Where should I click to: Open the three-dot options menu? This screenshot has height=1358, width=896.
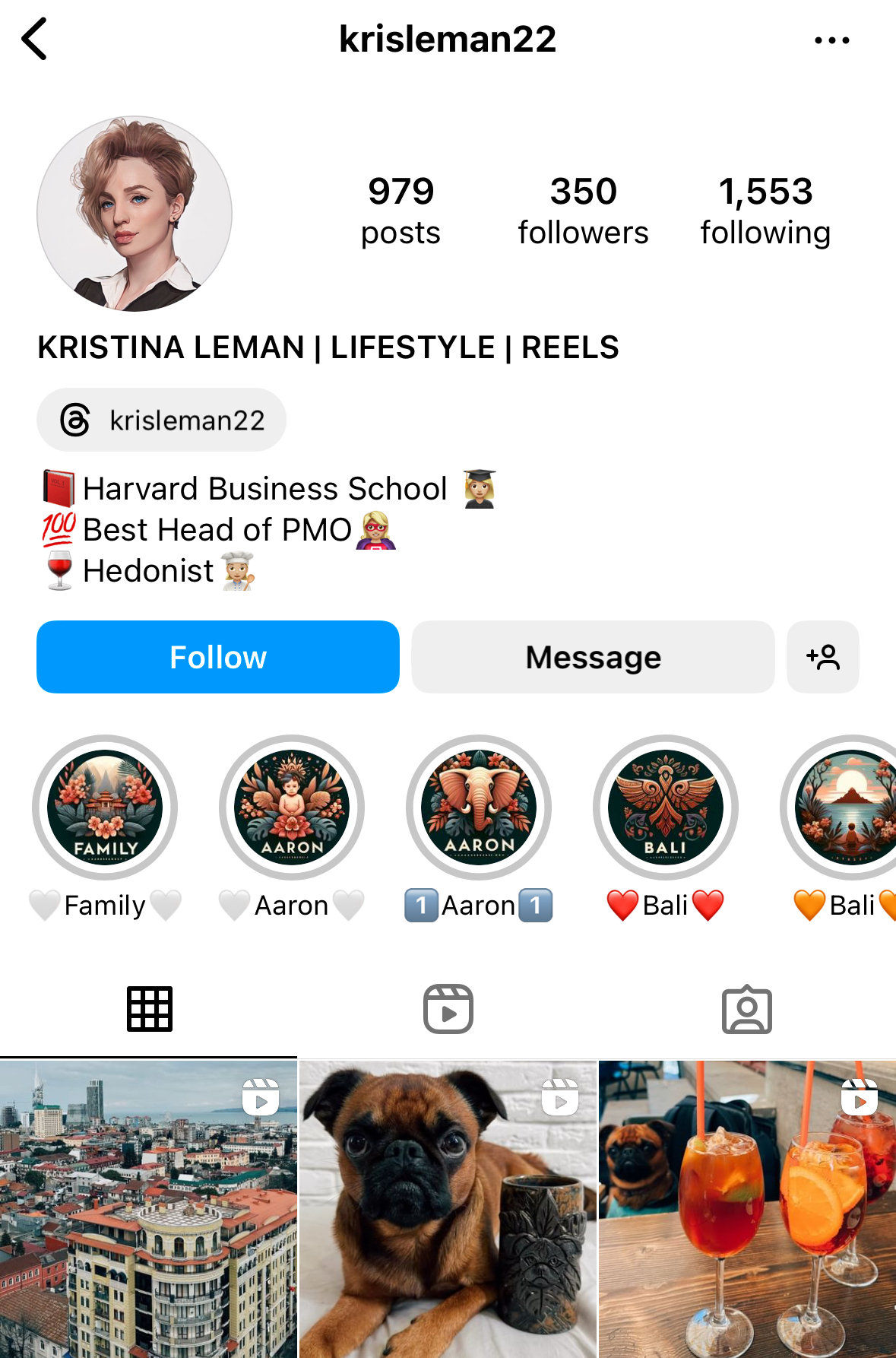coord(831,40)
